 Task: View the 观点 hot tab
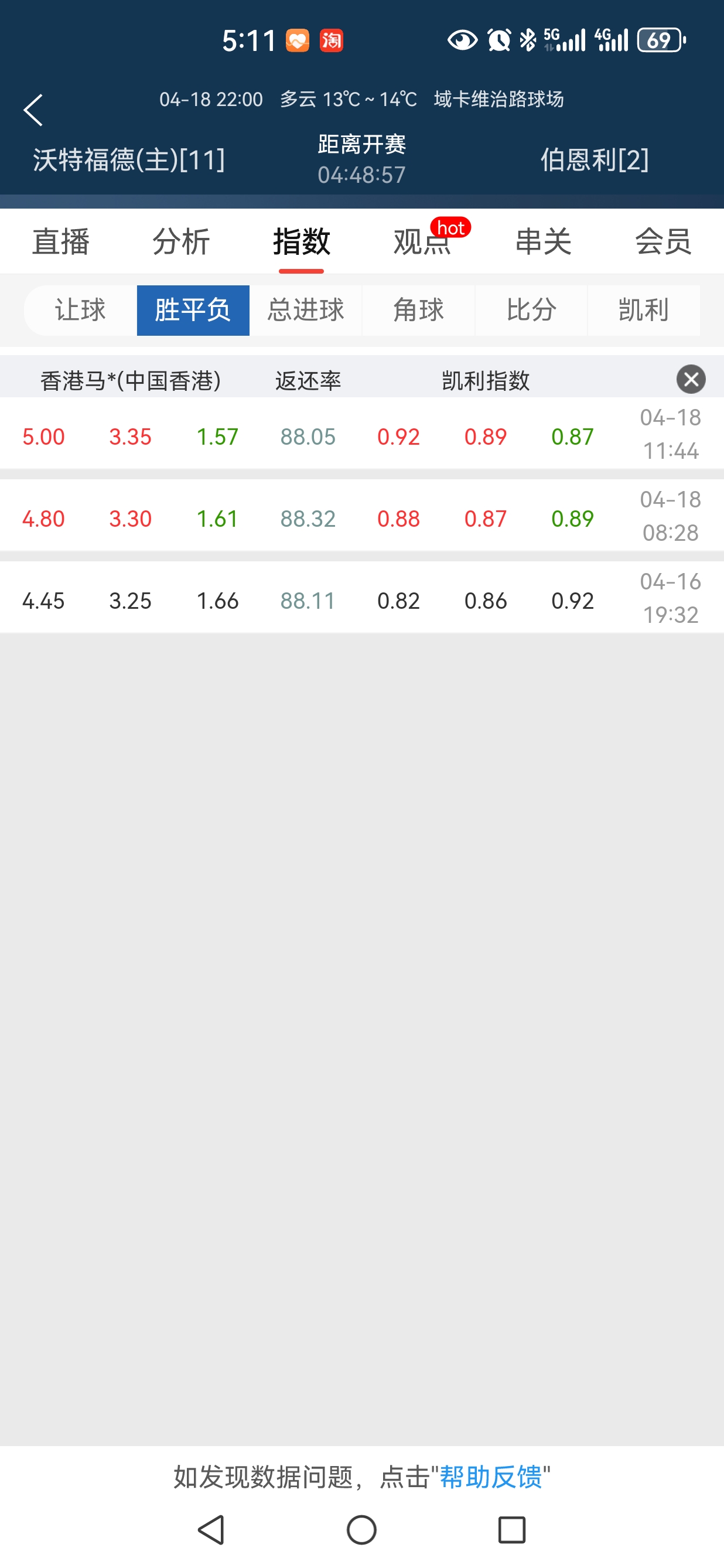point(422,241)
